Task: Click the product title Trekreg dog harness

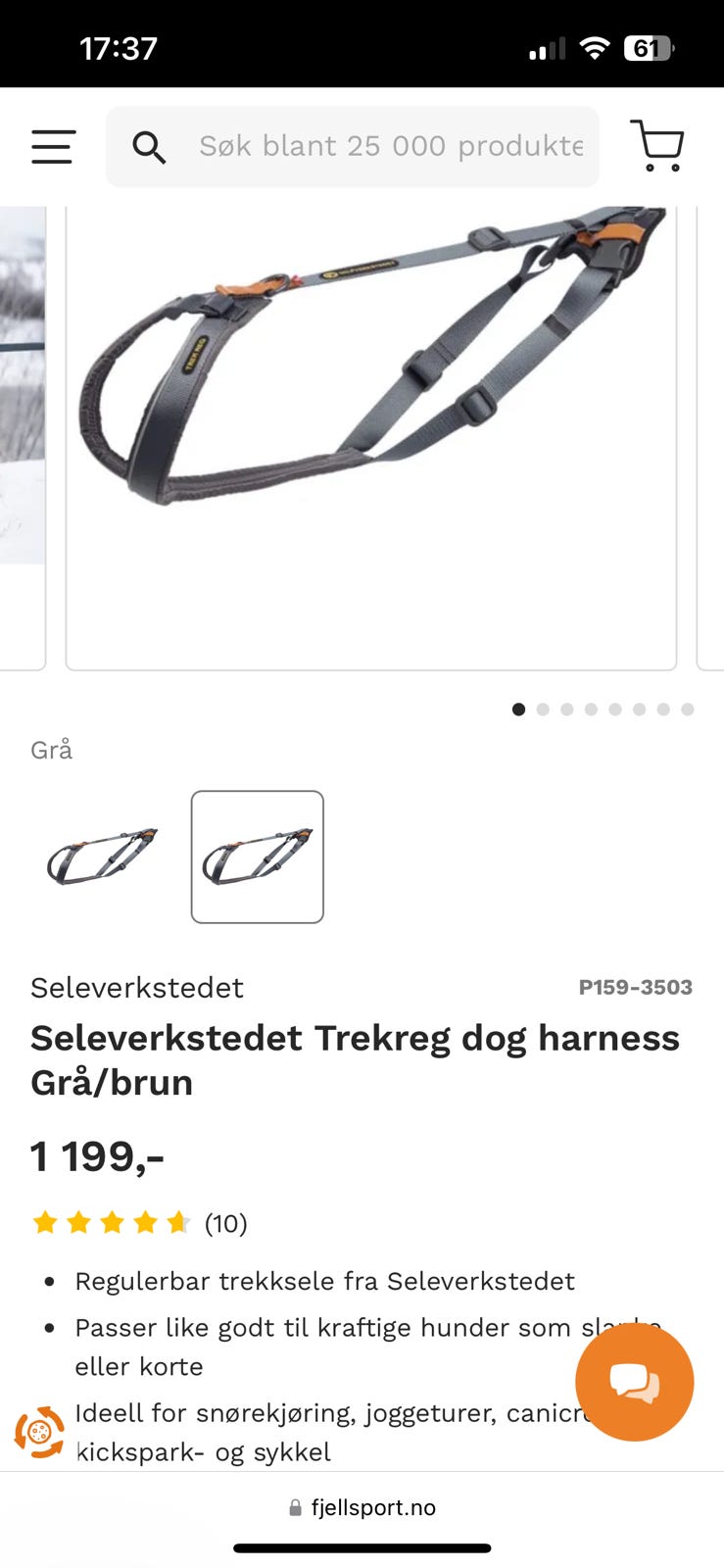Action: point(356,1039)
